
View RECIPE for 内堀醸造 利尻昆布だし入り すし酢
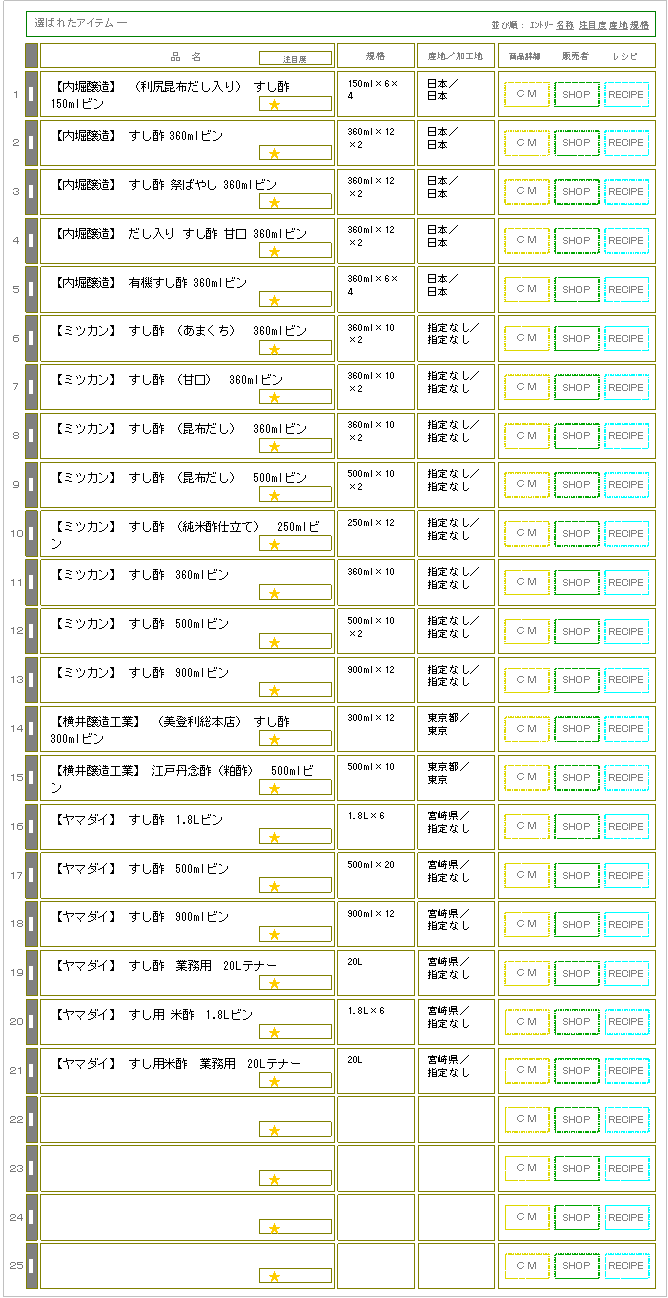(626, 95)
